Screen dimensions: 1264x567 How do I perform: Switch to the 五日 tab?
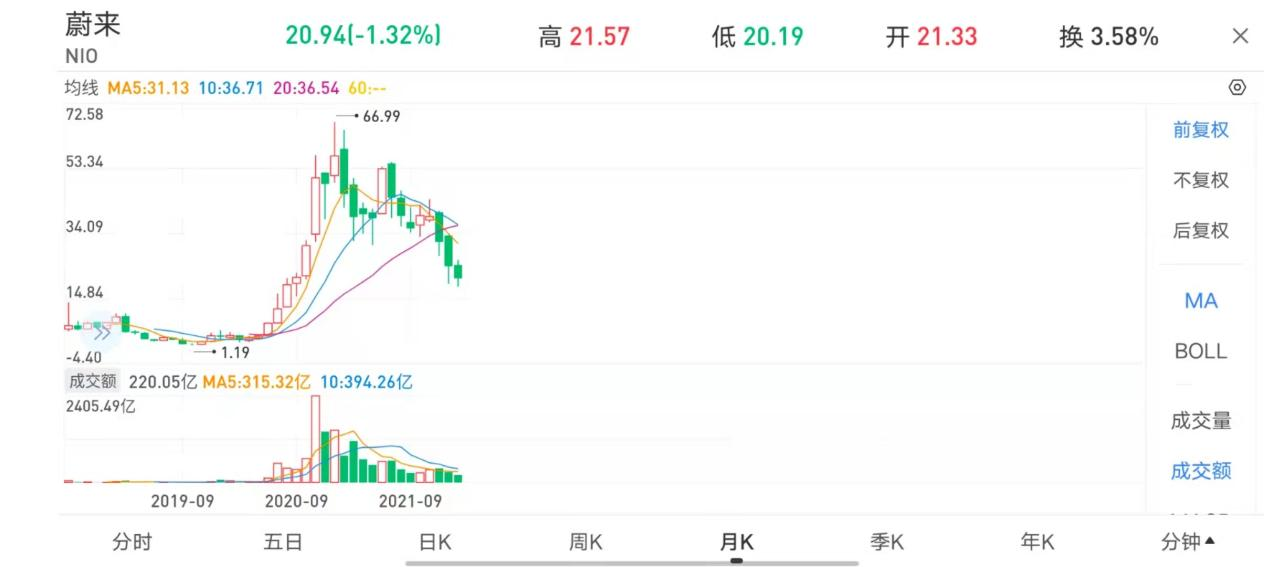click(283, 542)
